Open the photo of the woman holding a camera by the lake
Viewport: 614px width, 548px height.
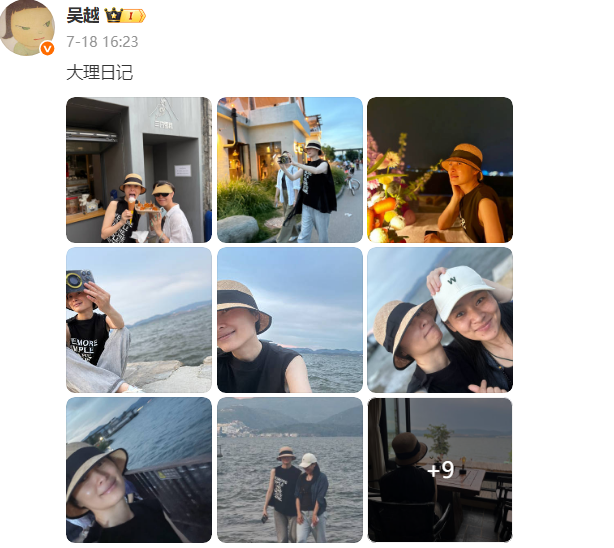(139, 320)
